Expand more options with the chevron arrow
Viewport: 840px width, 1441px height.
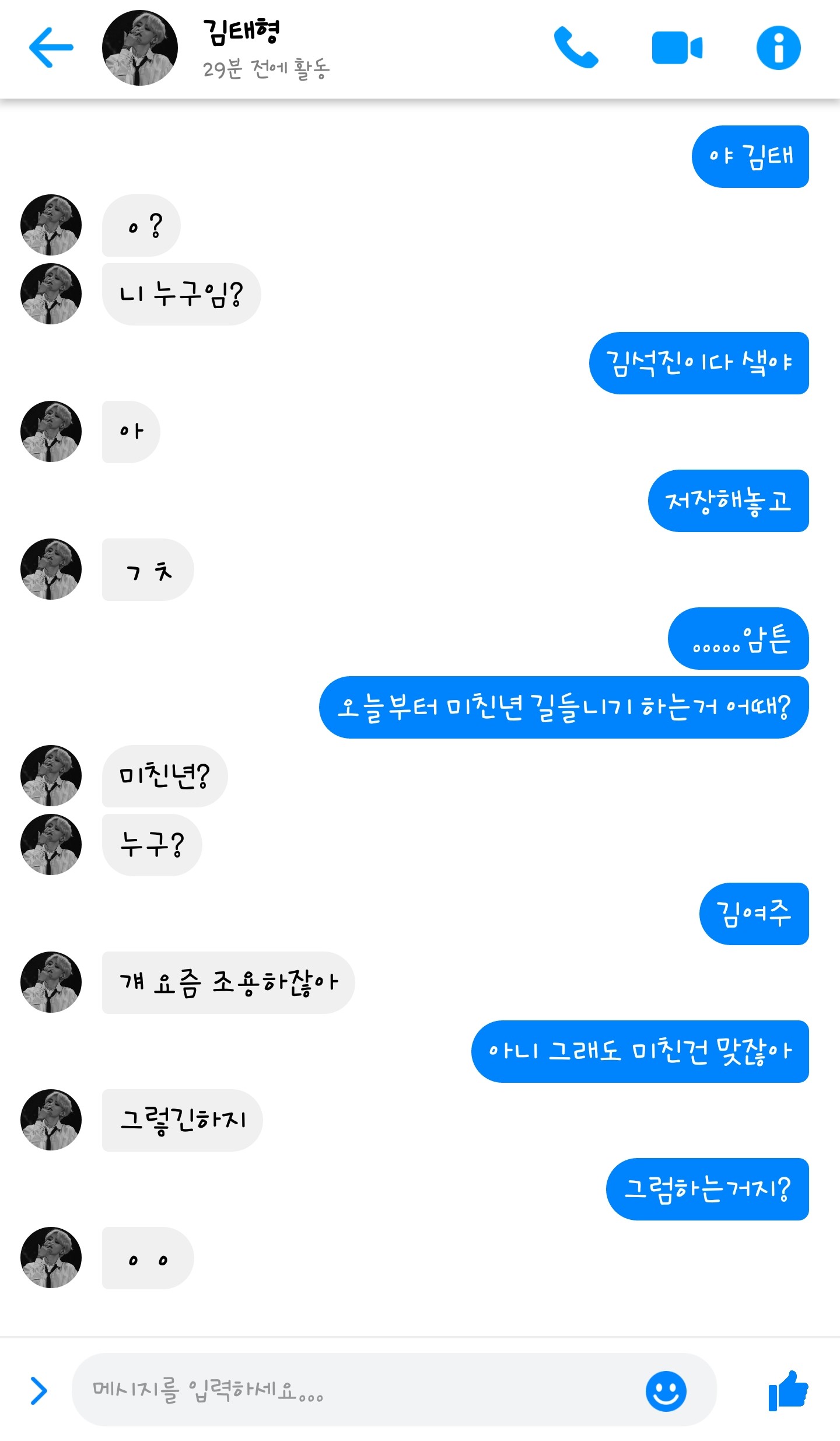tap(38, 1391)
